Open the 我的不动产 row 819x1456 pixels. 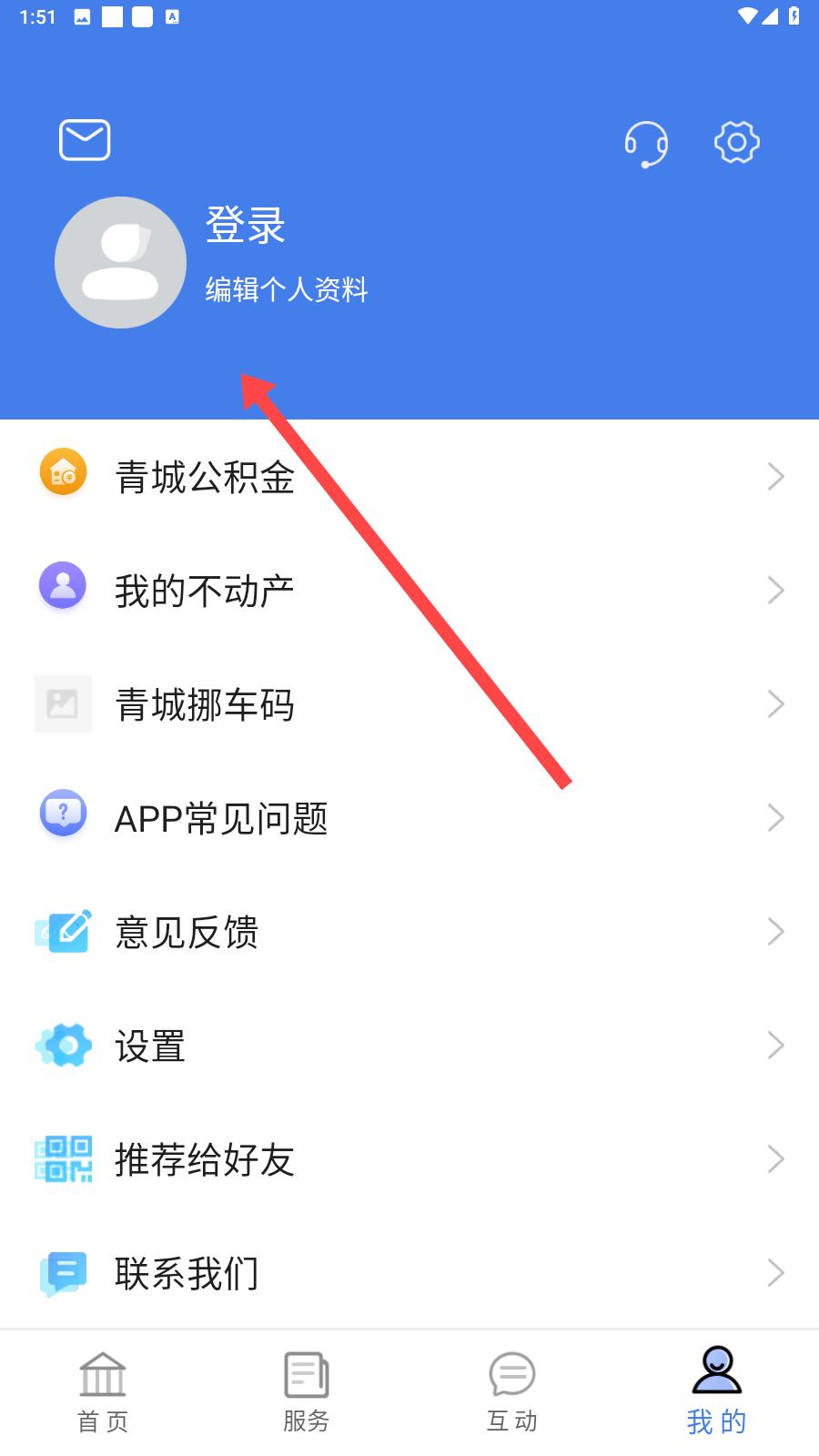point(409,591)
